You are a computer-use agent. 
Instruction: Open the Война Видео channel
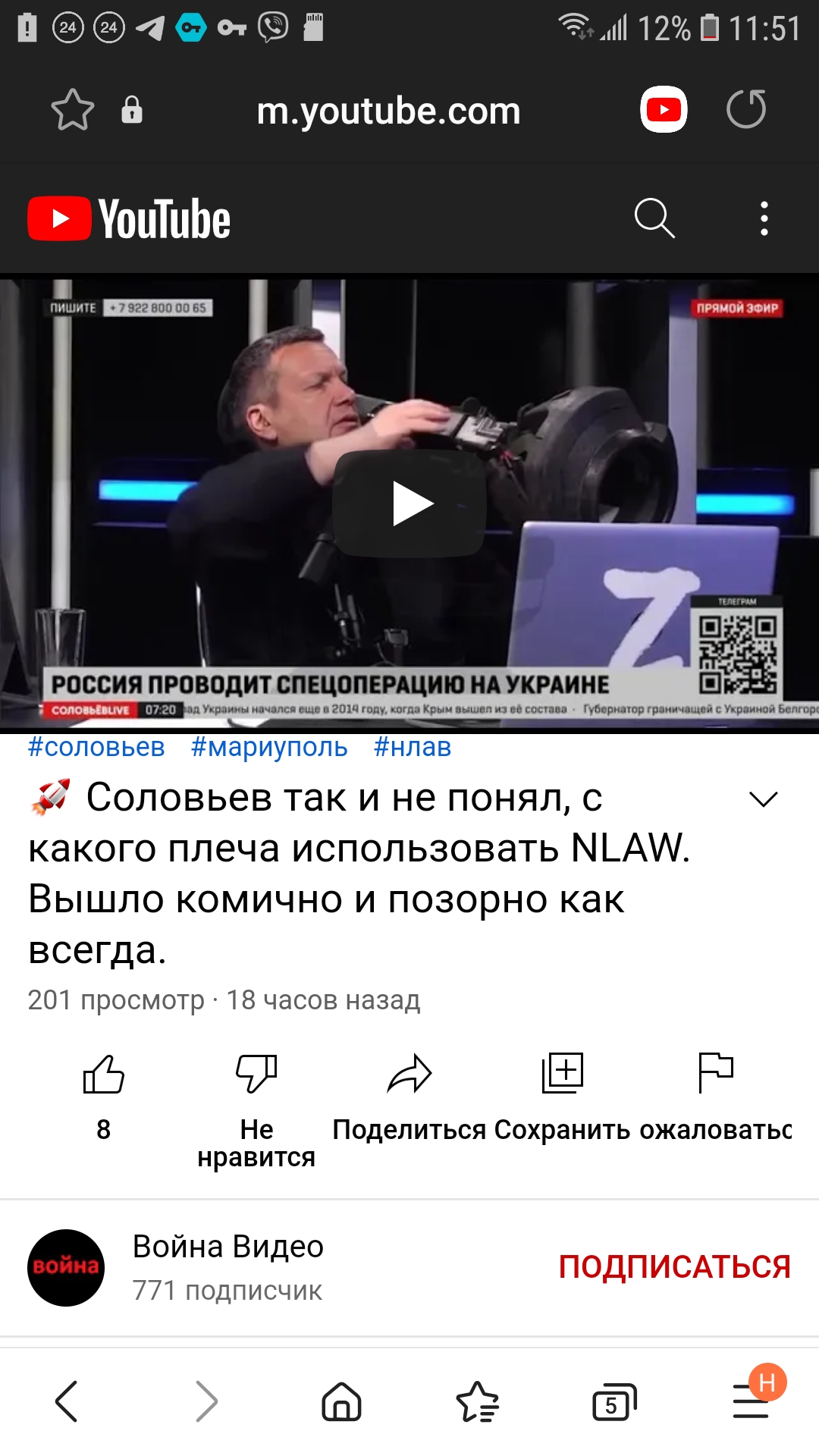(227, 1267)
